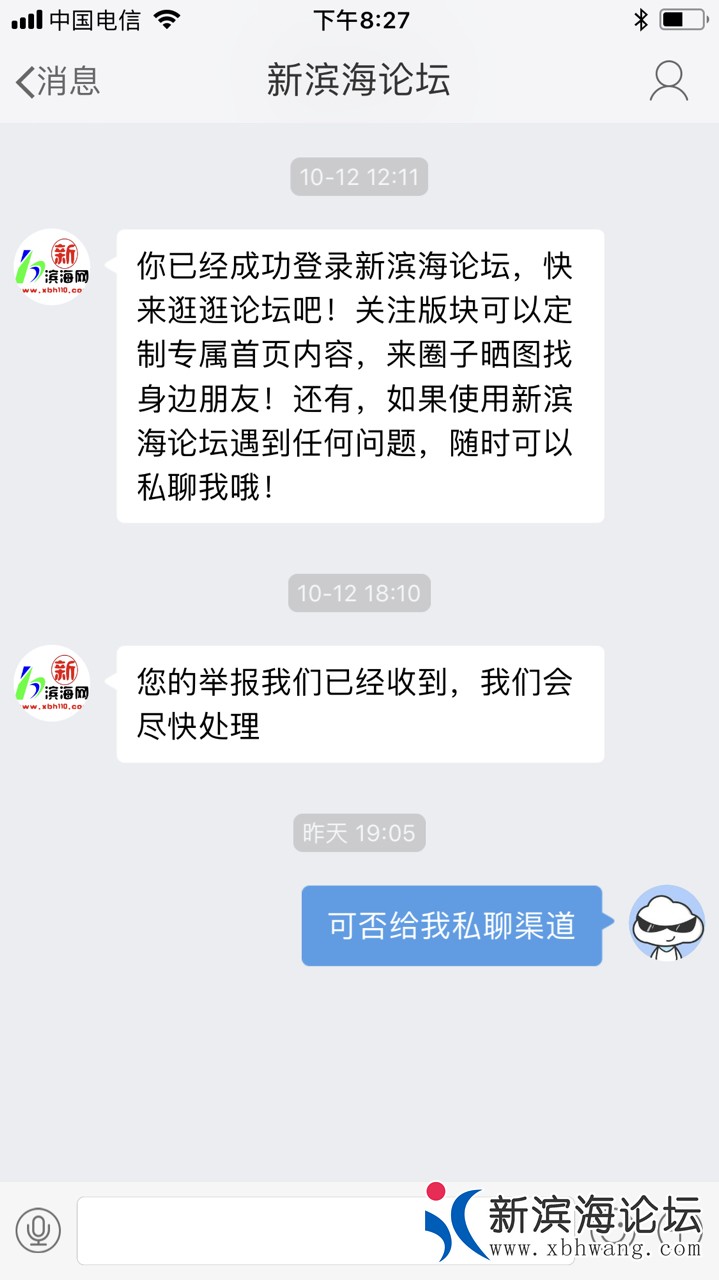Image resolution: width=719 pixels, height=1280 pixels.
Task: Open 新滨海论坛 avatar on the welcome message
Action: [52, 267]
